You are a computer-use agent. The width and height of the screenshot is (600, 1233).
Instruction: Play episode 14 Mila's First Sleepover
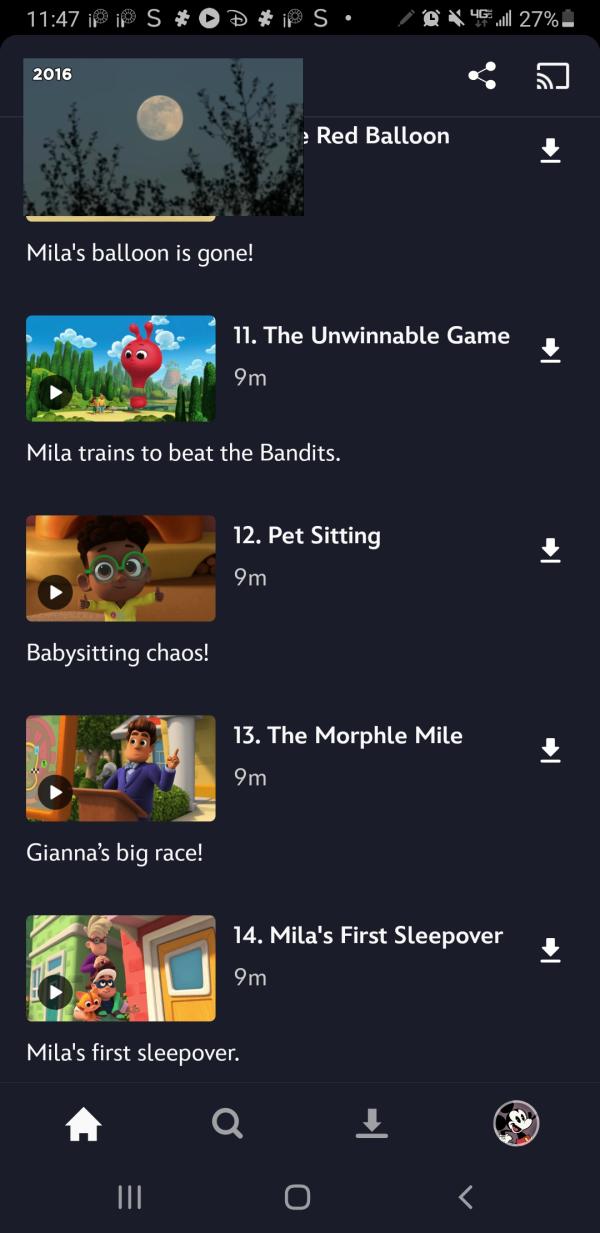point(56,993)
